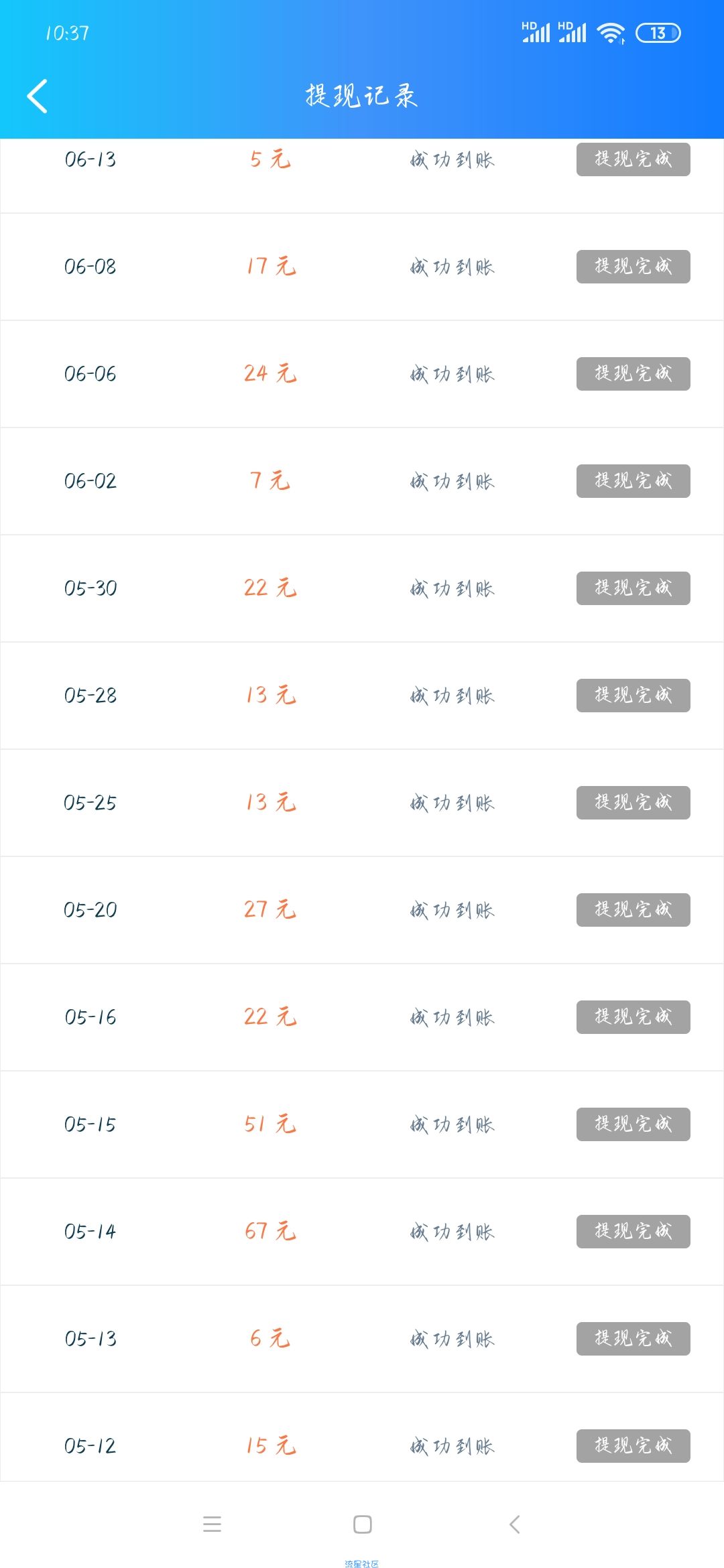The width and height of the screenshot is (724, 1568).
Task: Select 提现完成 button on 05-30 row
Action: tap(633, 588)
